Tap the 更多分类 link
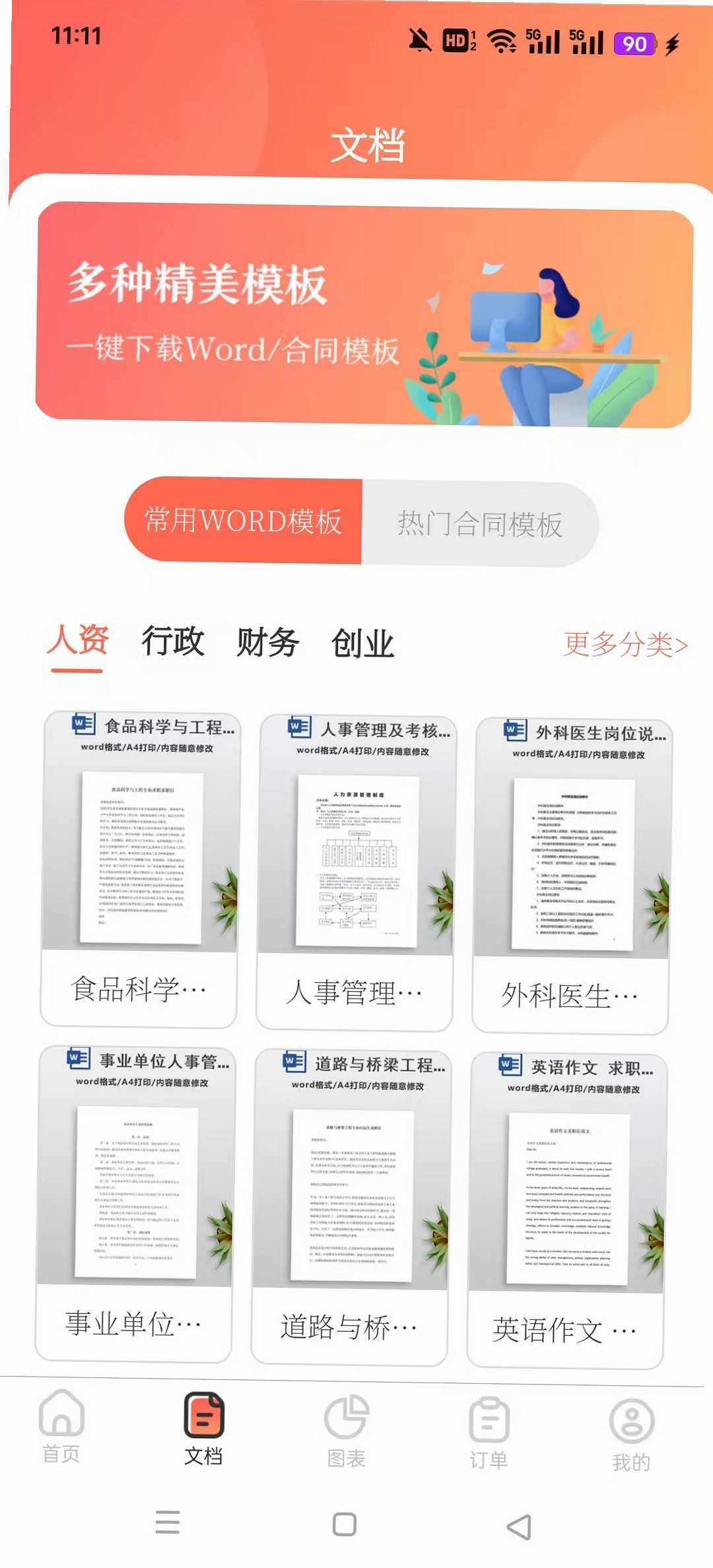The image size is (713, 1568). pyautogui.click(x=625, y=644)
